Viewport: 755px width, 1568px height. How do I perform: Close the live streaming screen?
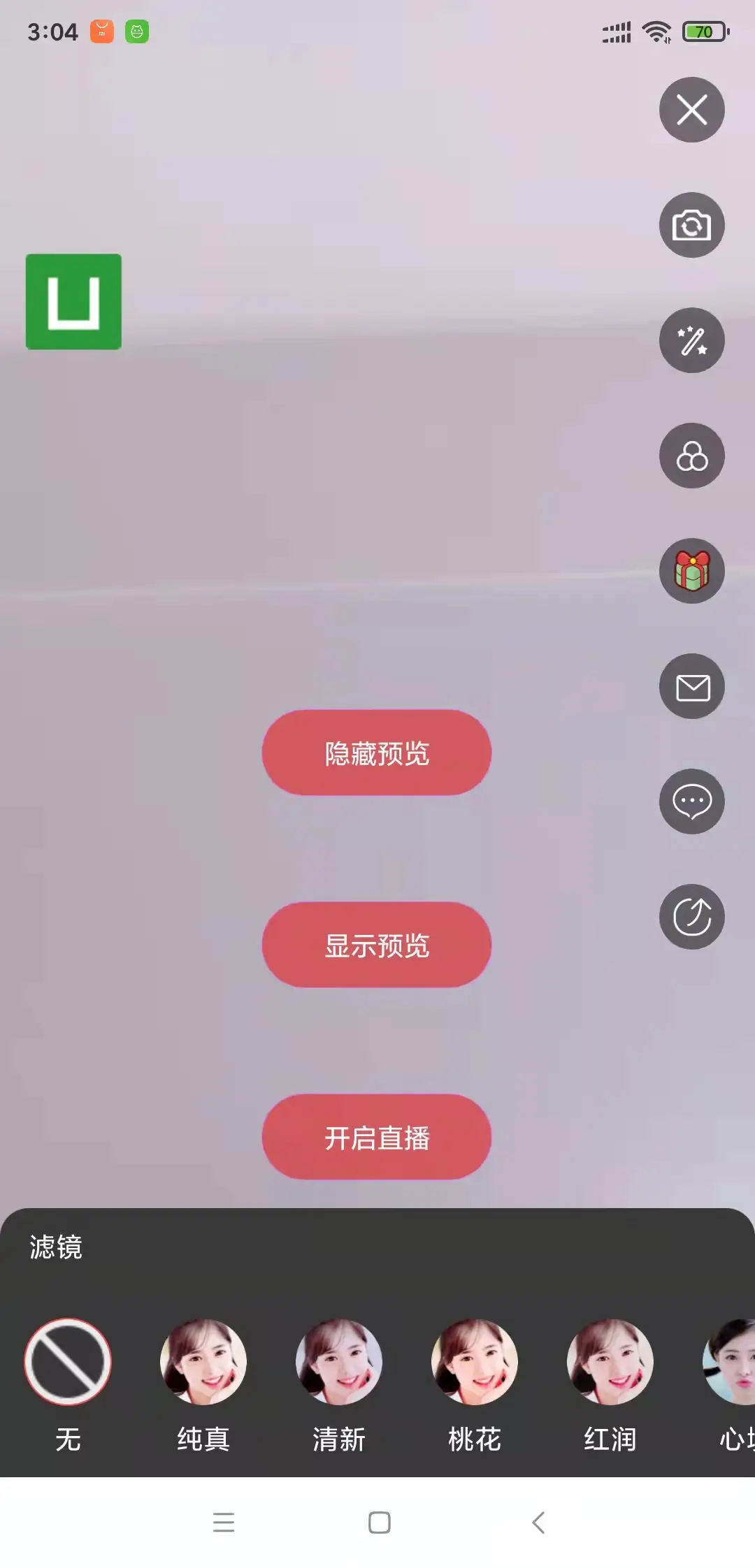(x=691, y=110)
